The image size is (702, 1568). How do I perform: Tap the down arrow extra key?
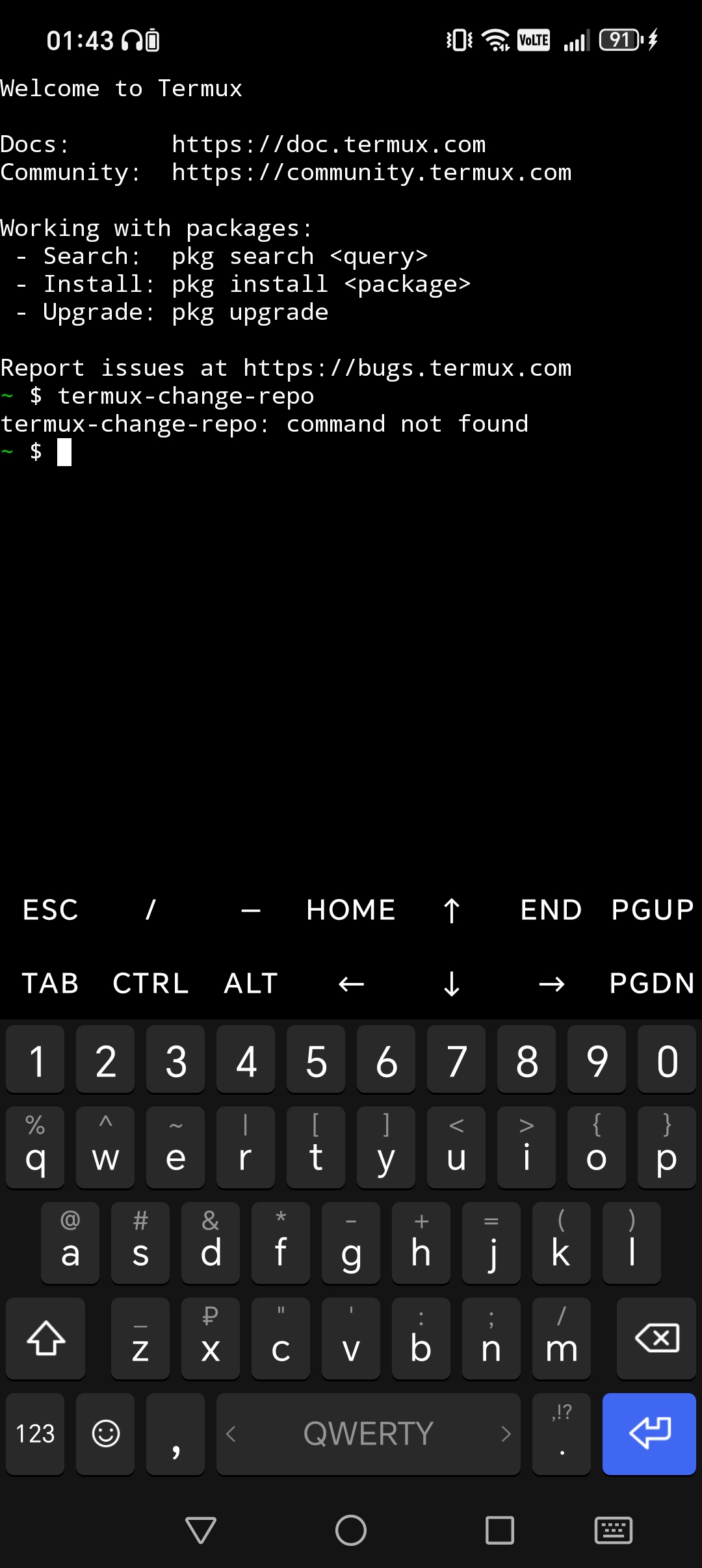tap(452, 984)
